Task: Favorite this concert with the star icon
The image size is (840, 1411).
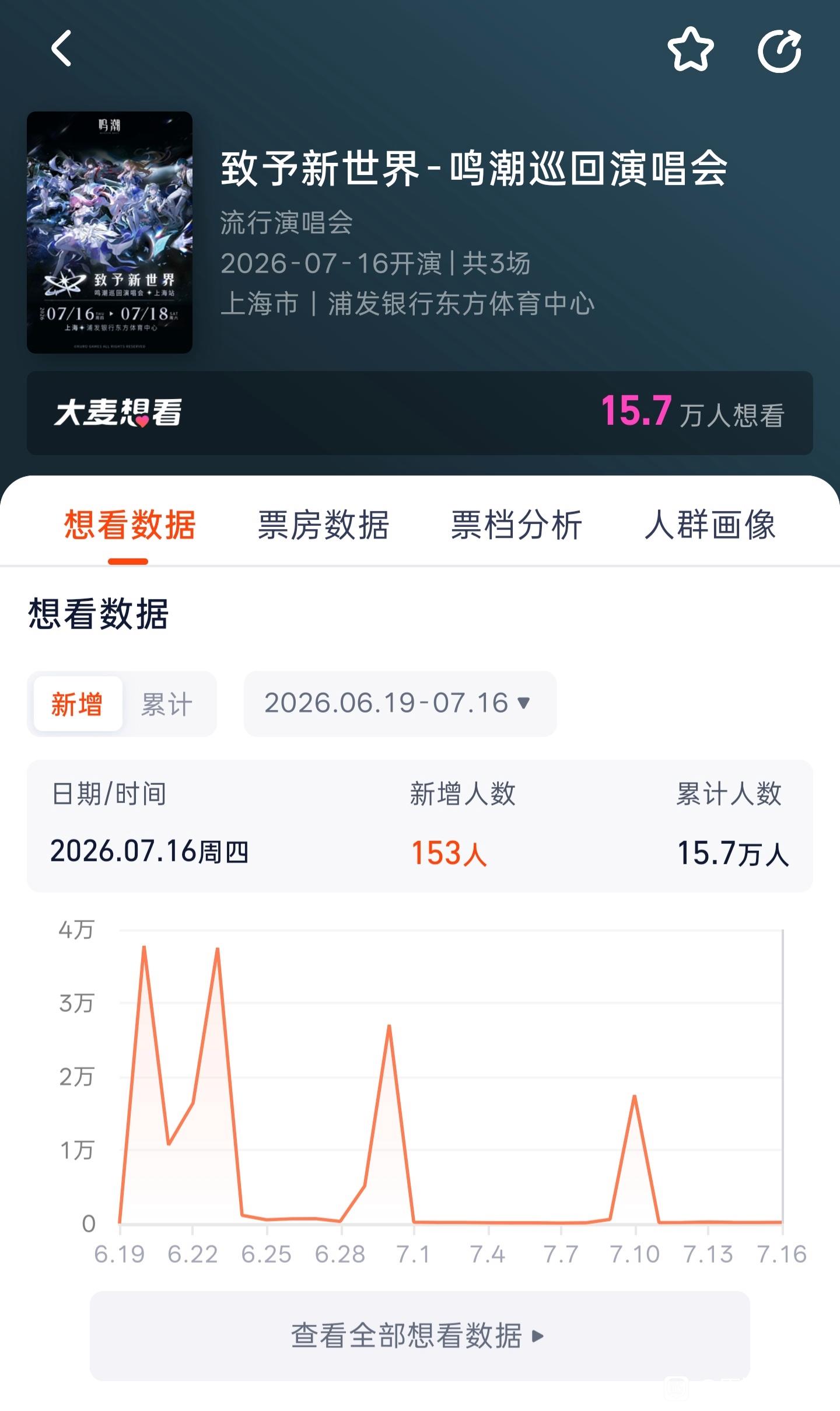Action: (x=690, y=50)
